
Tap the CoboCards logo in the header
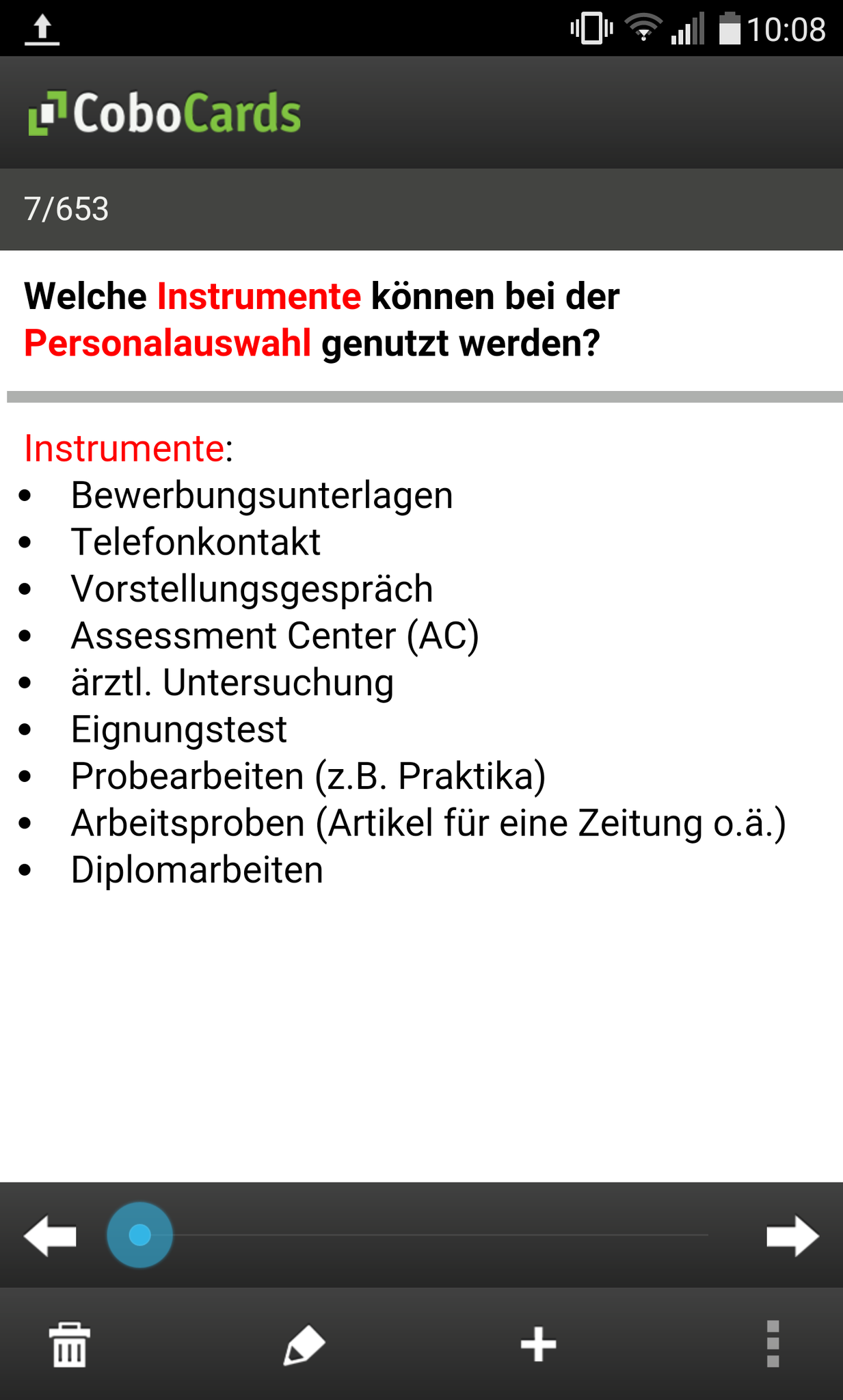coord(164,113)
